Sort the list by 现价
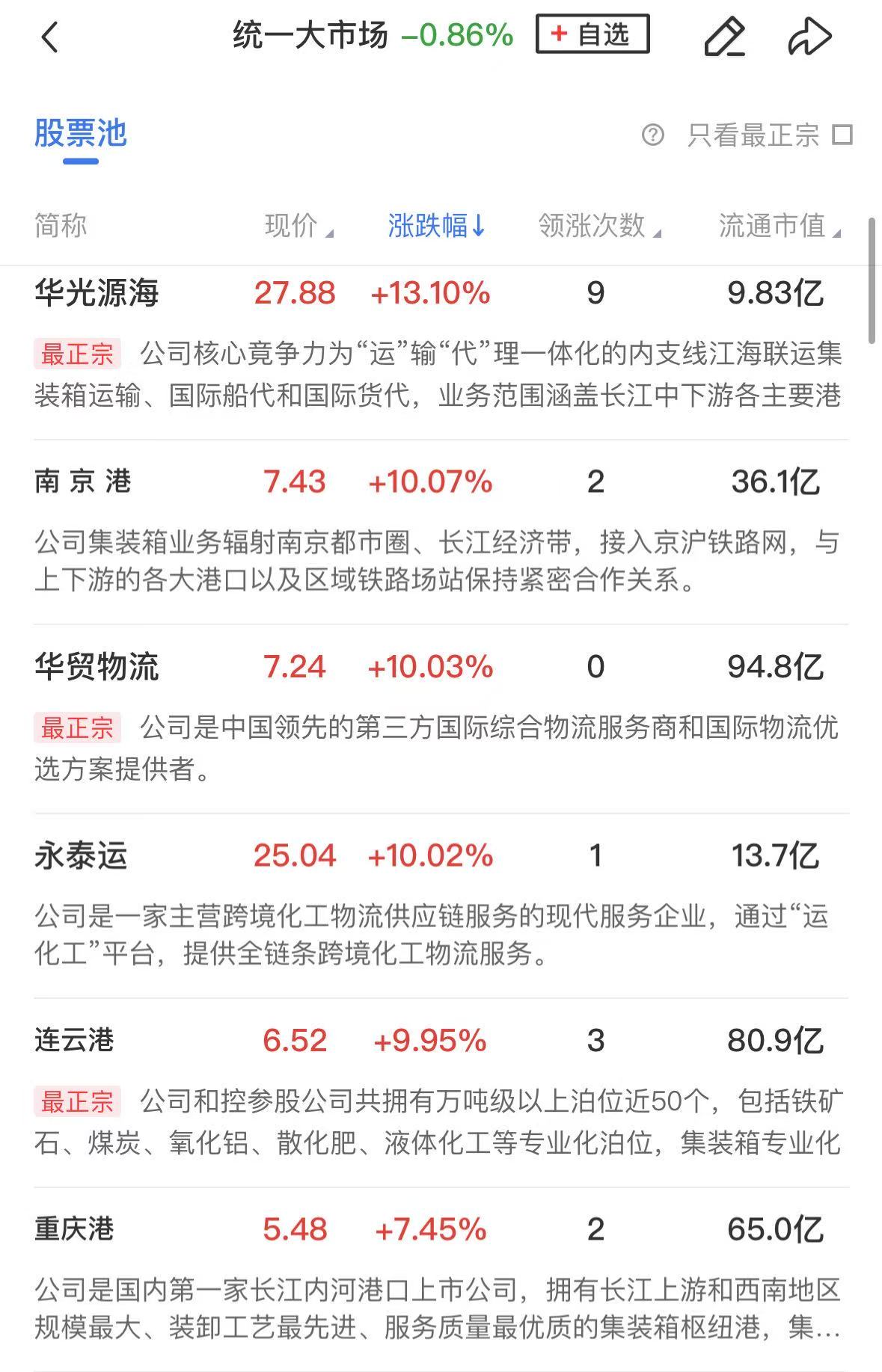 (x=298, y=226)
